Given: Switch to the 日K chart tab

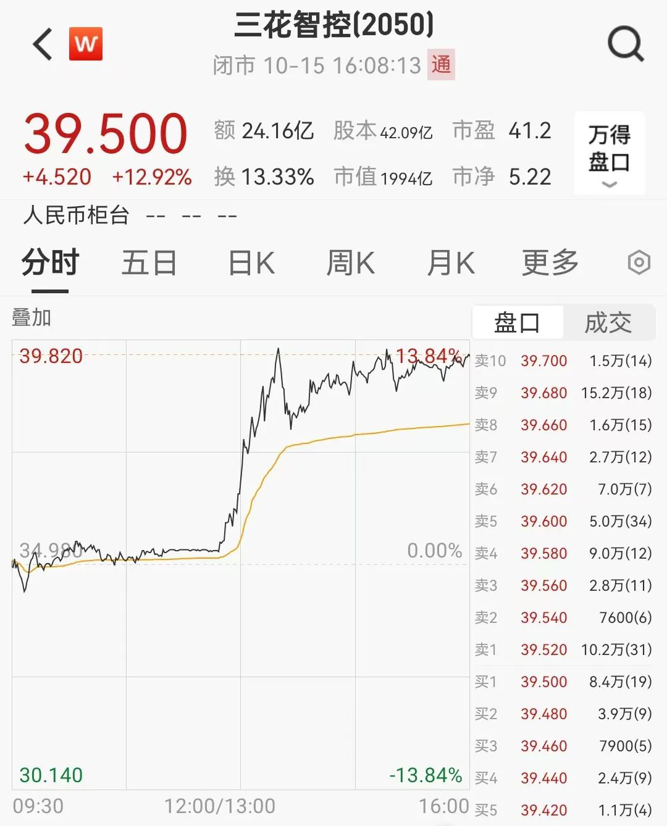Looking at the screenshot, I should pos(251,263).
